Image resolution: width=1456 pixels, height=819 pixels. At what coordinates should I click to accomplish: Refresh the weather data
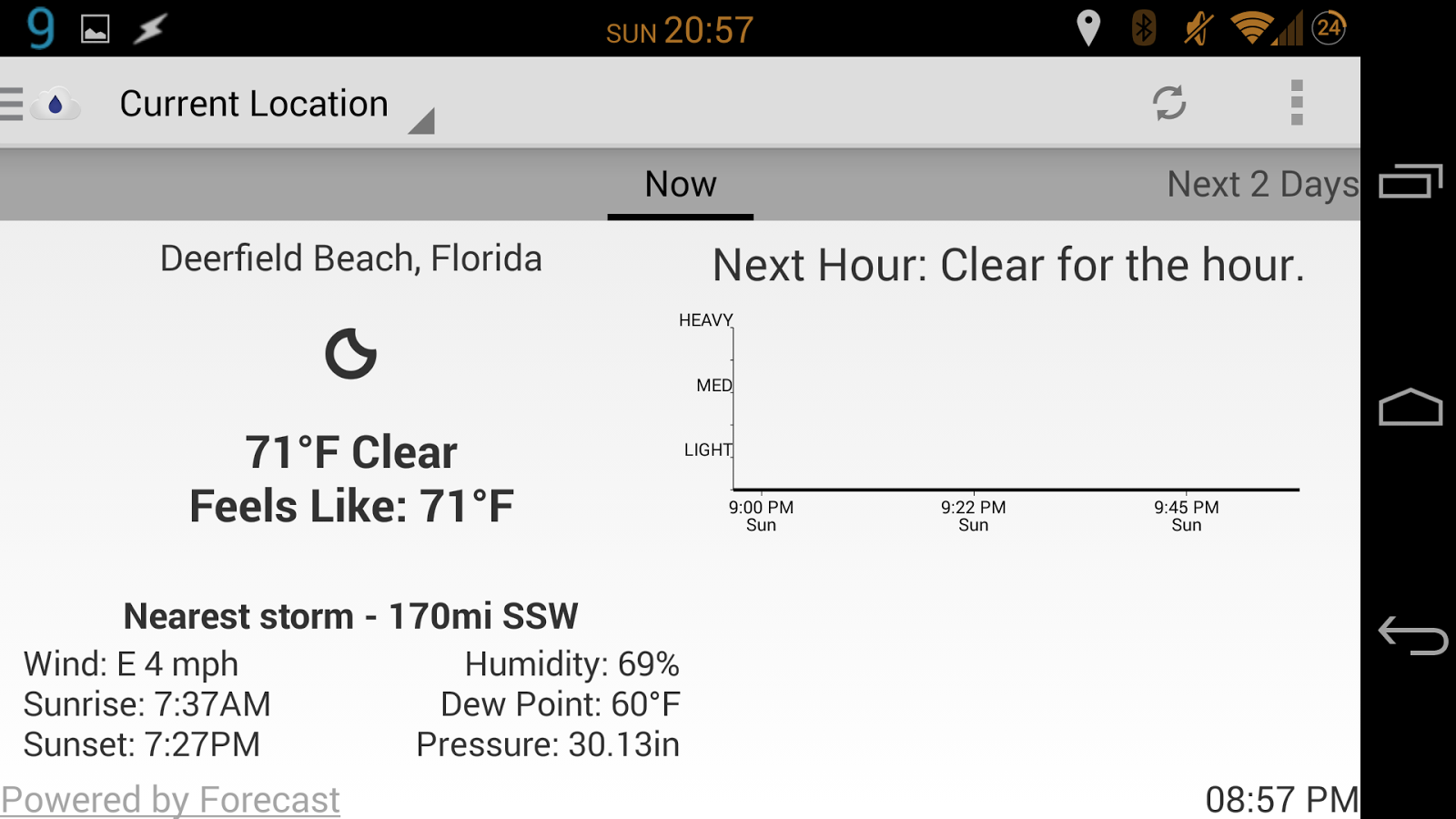(1169, 103)
